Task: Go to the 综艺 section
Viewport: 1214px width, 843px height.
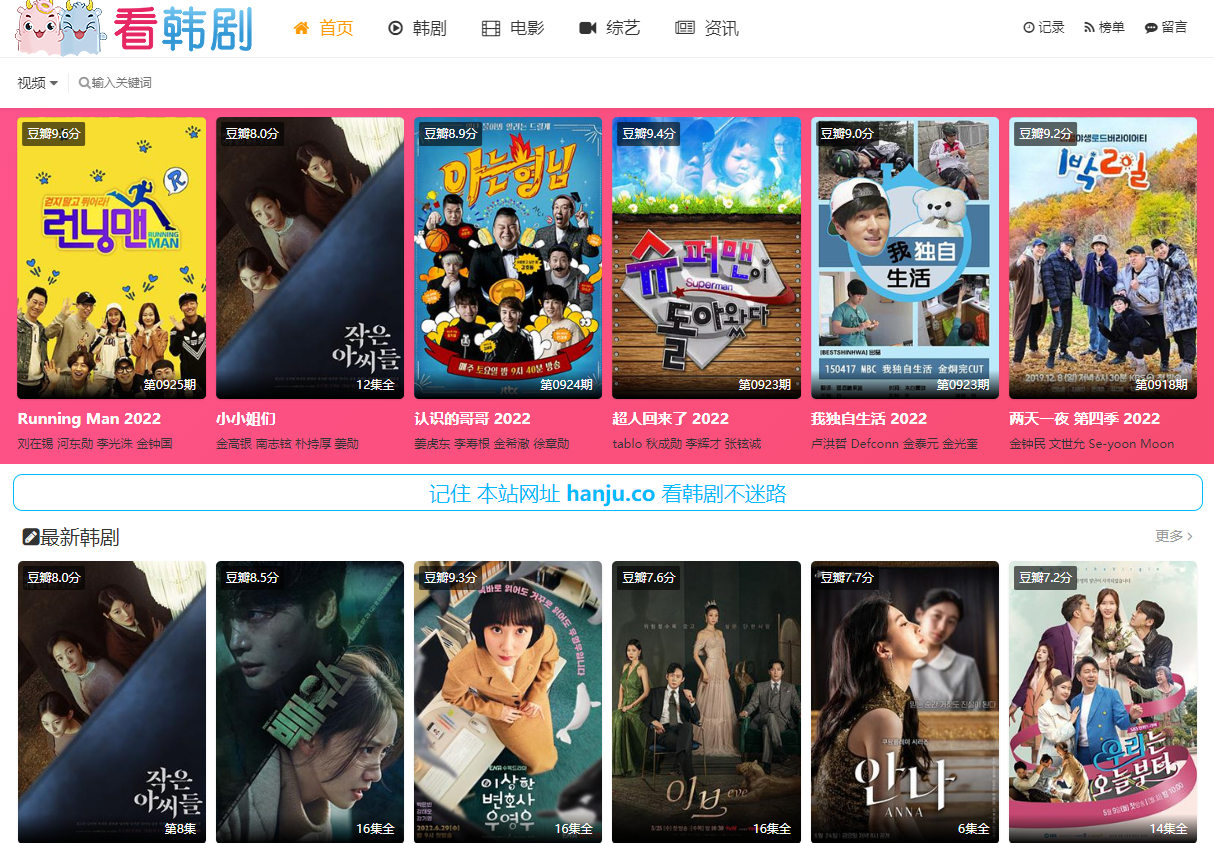Action: (609, 28)
